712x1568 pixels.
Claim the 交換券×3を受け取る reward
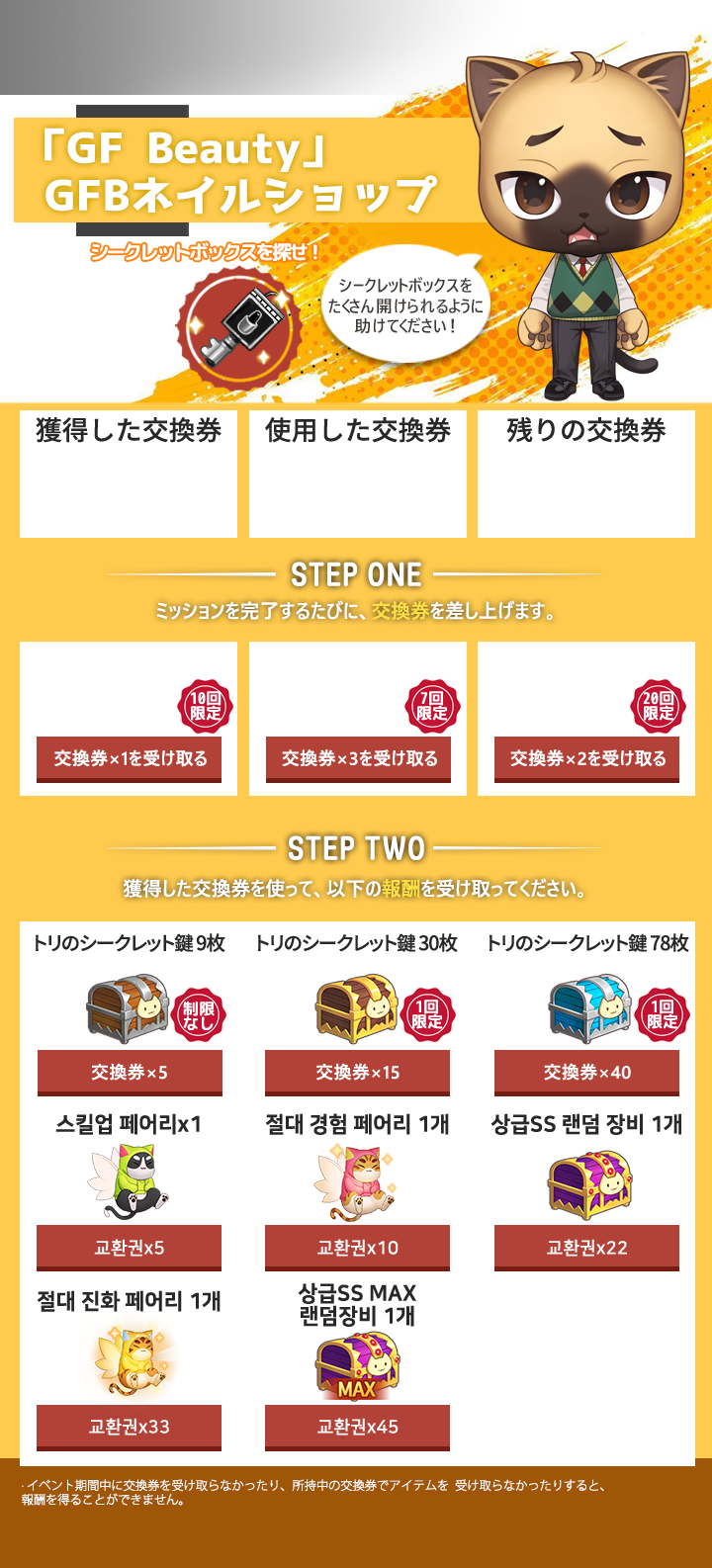[358, 759]
